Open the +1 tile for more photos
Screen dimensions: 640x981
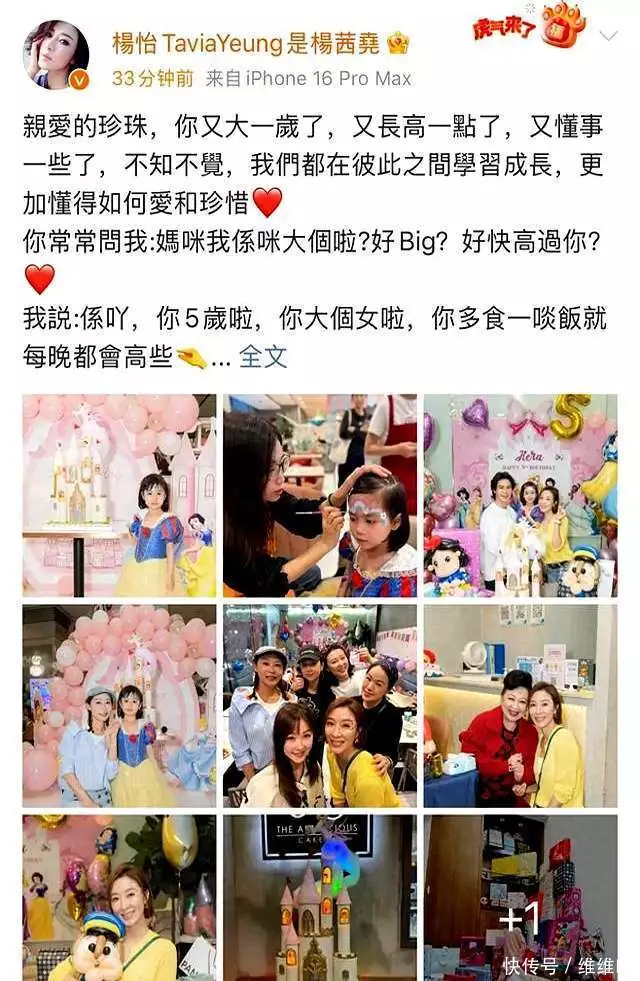tap(520, 897)
